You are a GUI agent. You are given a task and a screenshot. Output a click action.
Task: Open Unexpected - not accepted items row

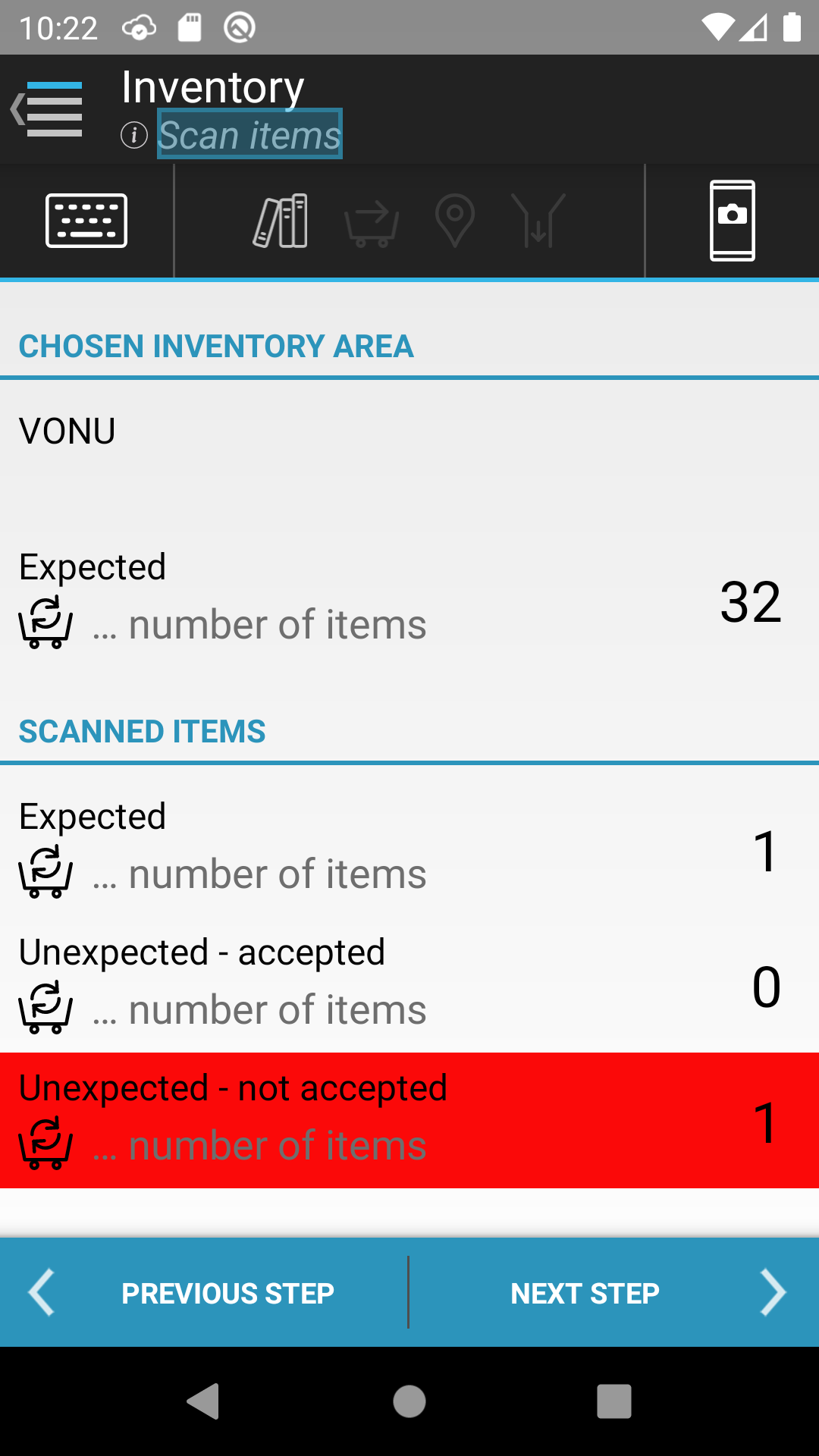coord(409,1121)
